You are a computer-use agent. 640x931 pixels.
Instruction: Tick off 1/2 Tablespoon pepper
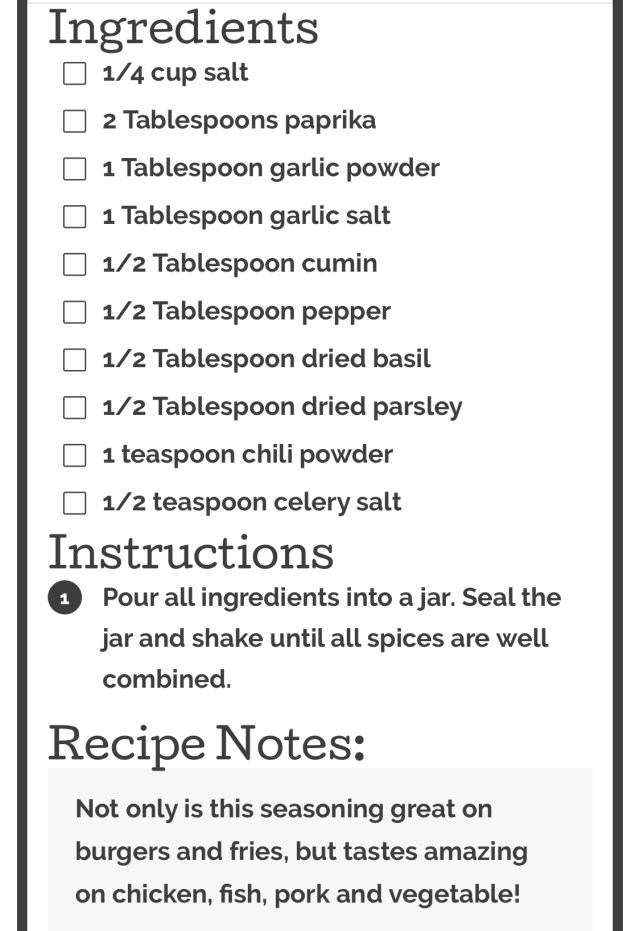point(75,312)
